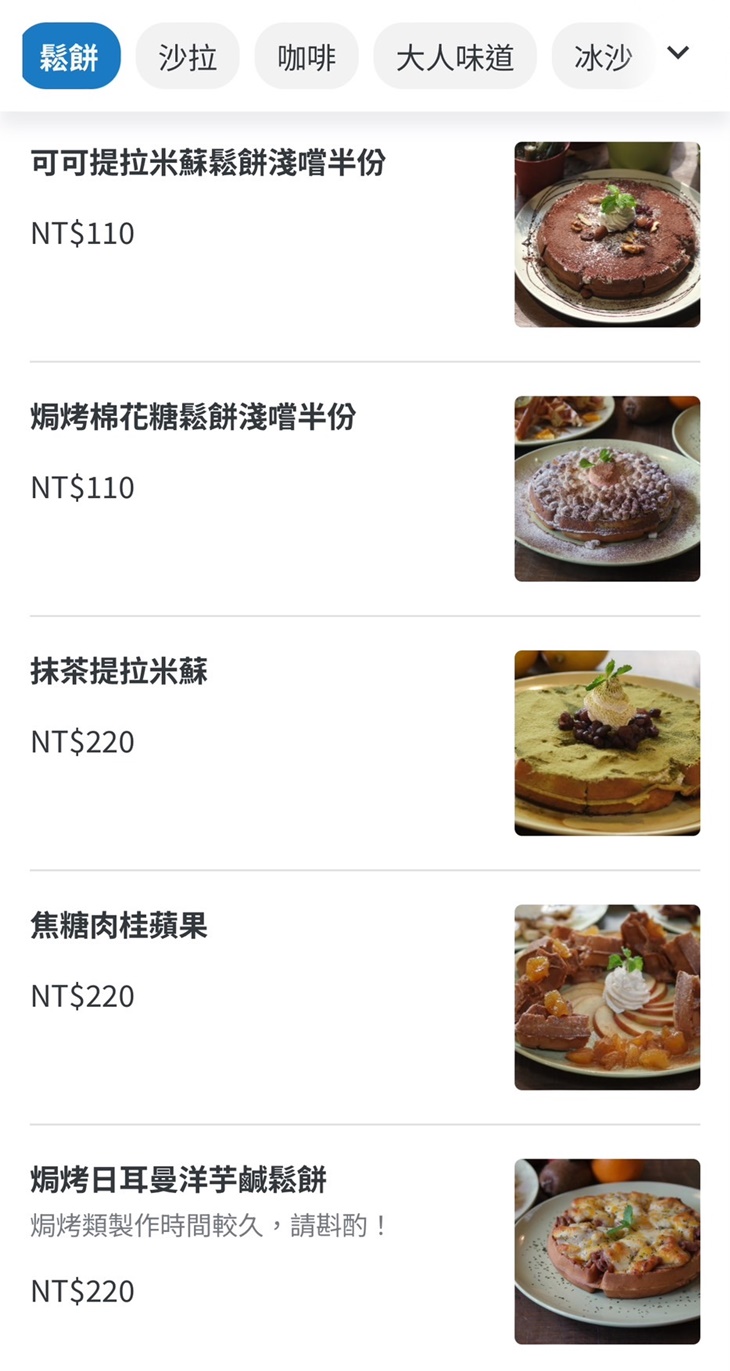Screen dimensions: 730x1371
Task: Click the NT$220 price under 抹茶提拉米蘇
Action: point(81,742)
